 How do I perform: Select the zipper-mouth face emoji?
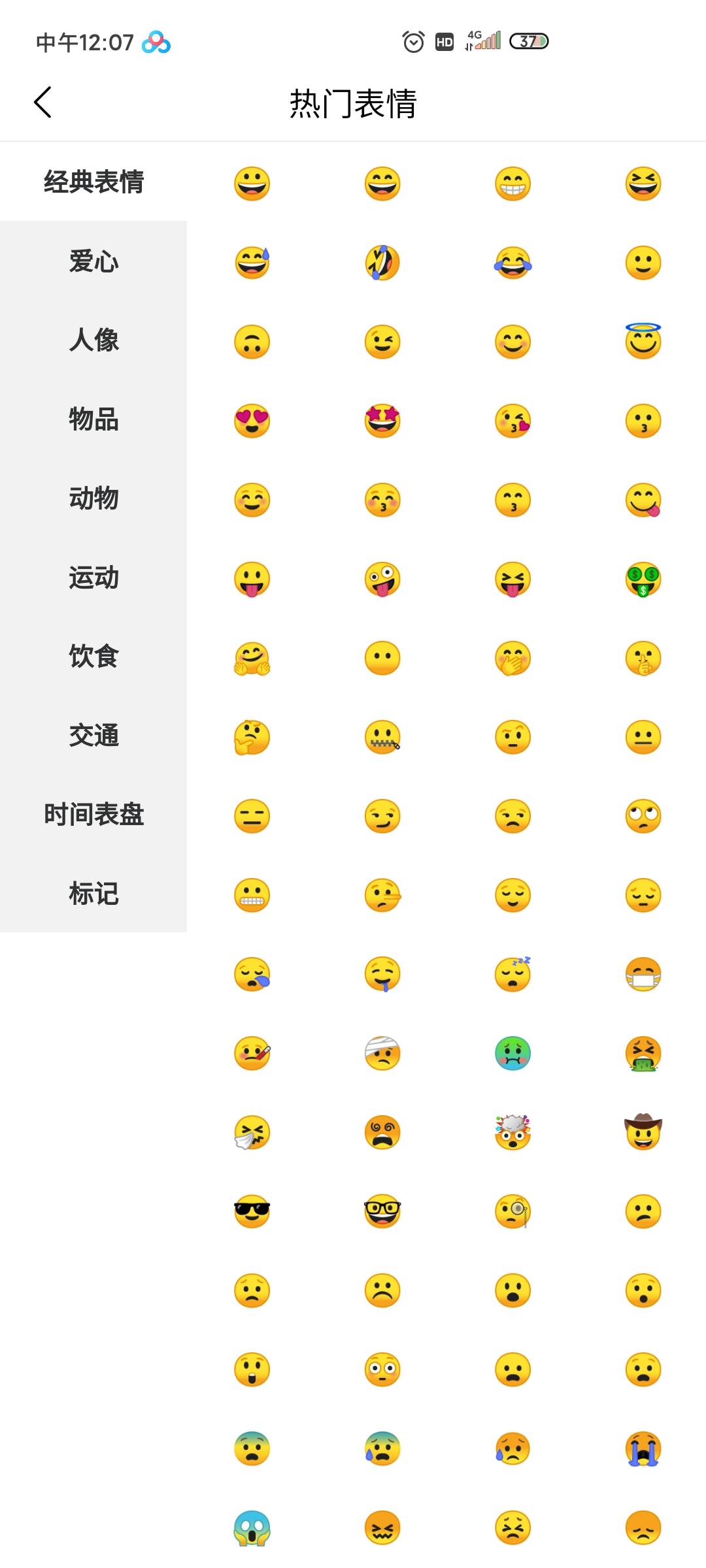[x=382, y=738]
